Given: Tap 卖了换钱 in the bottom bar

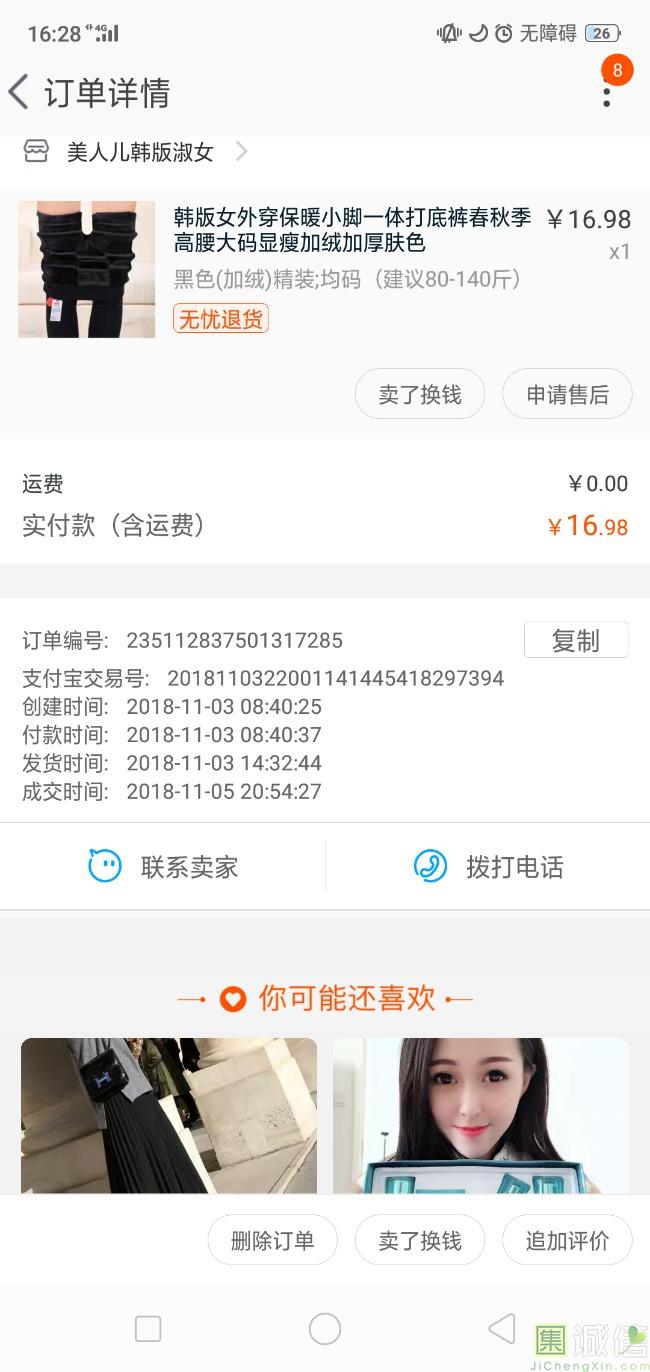Looking at the screenshot, I should pos(420,1241).
